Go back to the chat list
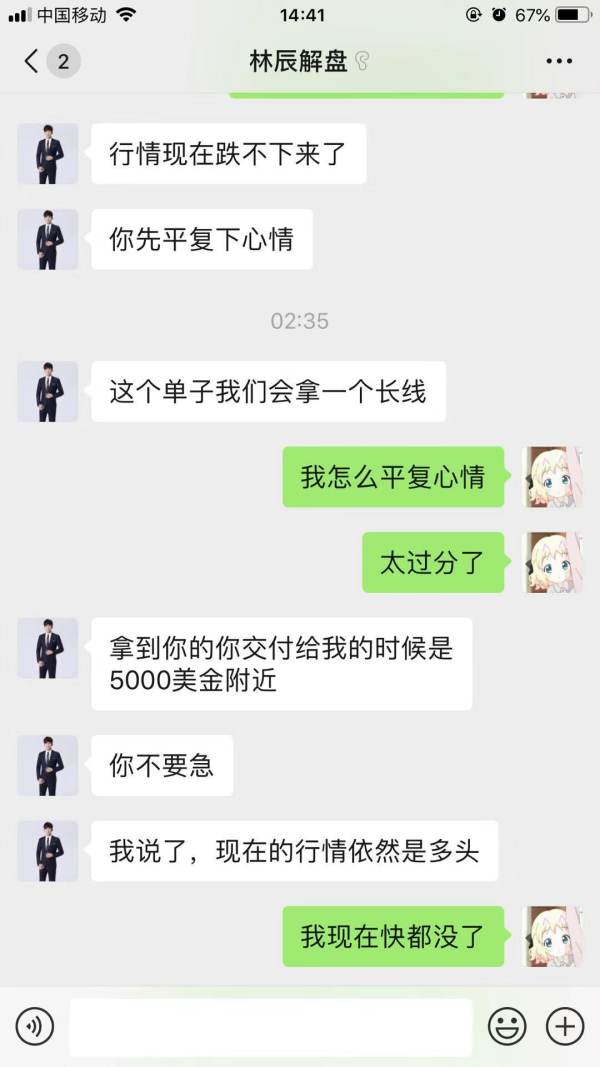Screen dimensions: 600x1067 pyautogui.click(x=32, y=62)
